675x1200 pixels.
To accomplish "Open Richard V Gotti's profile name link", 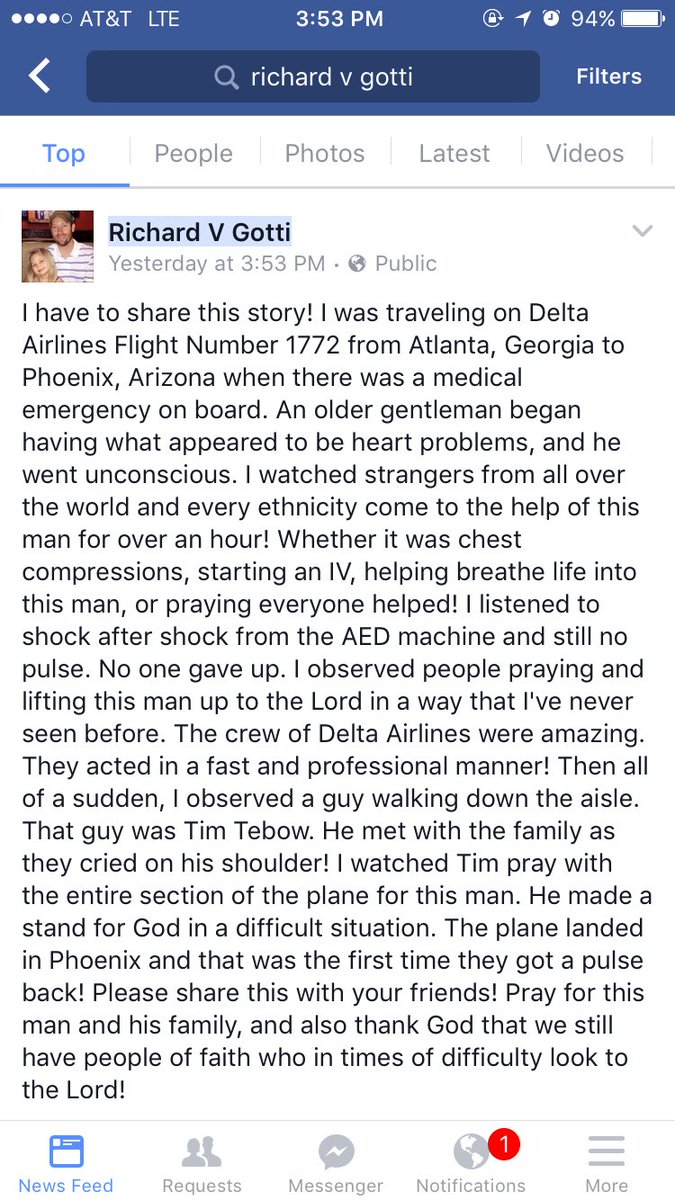I will pyautogui.click(x=200, y=232).
